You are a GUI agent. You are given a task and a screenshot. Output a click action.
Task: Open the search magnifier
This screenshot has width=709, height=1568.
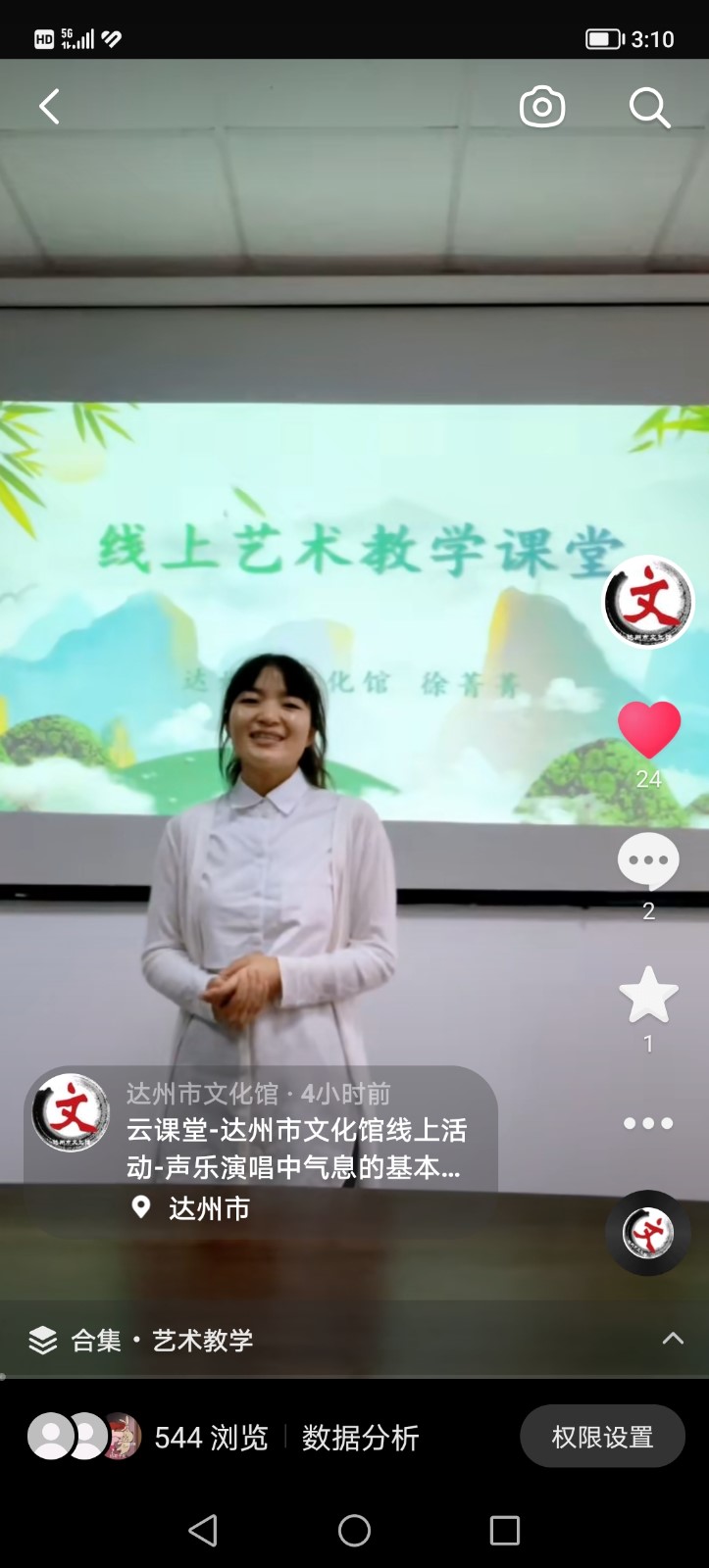click(649, 108)
